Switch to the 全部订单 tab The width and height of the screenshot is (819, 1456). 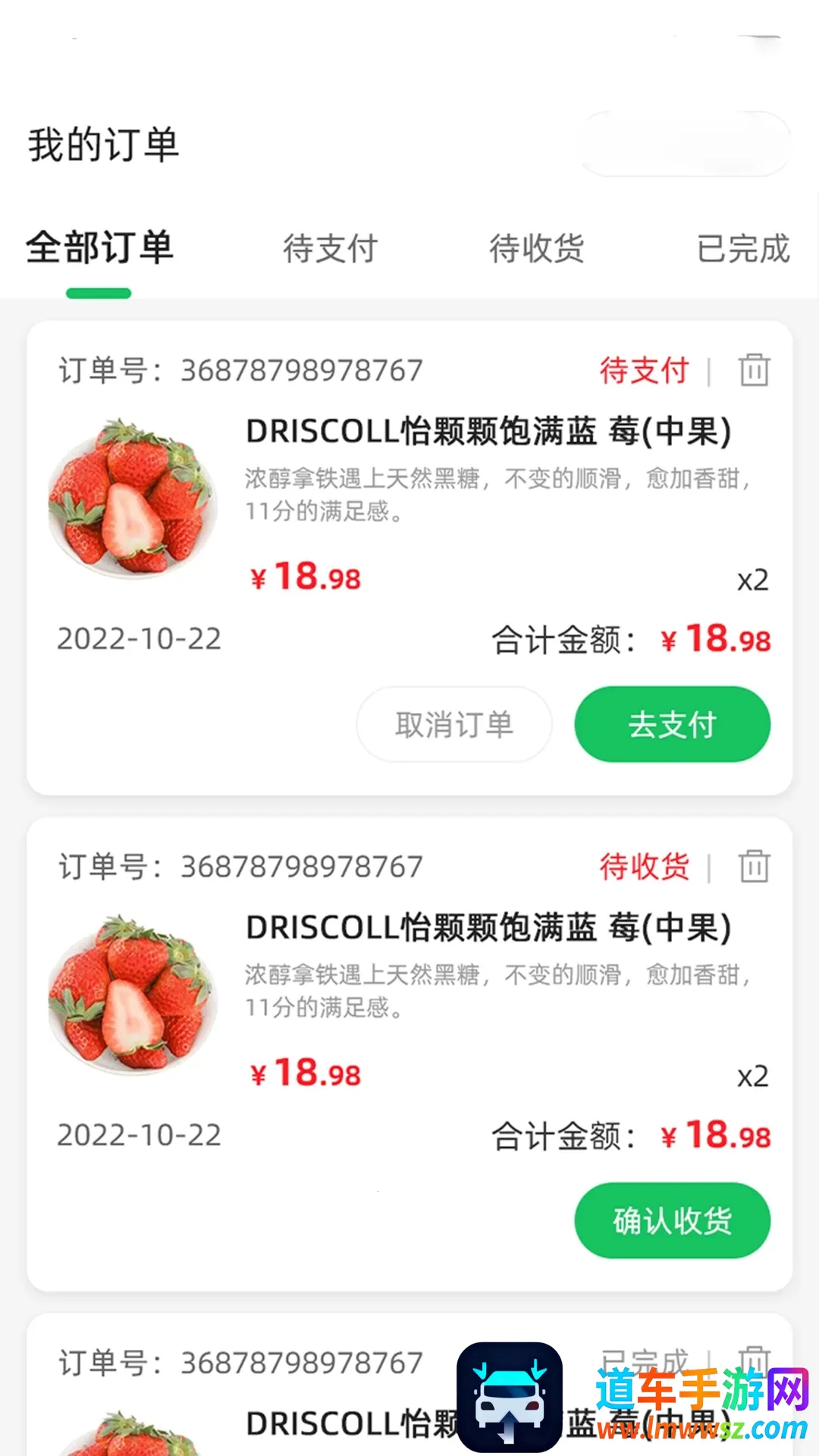click(x=100, y=248)
